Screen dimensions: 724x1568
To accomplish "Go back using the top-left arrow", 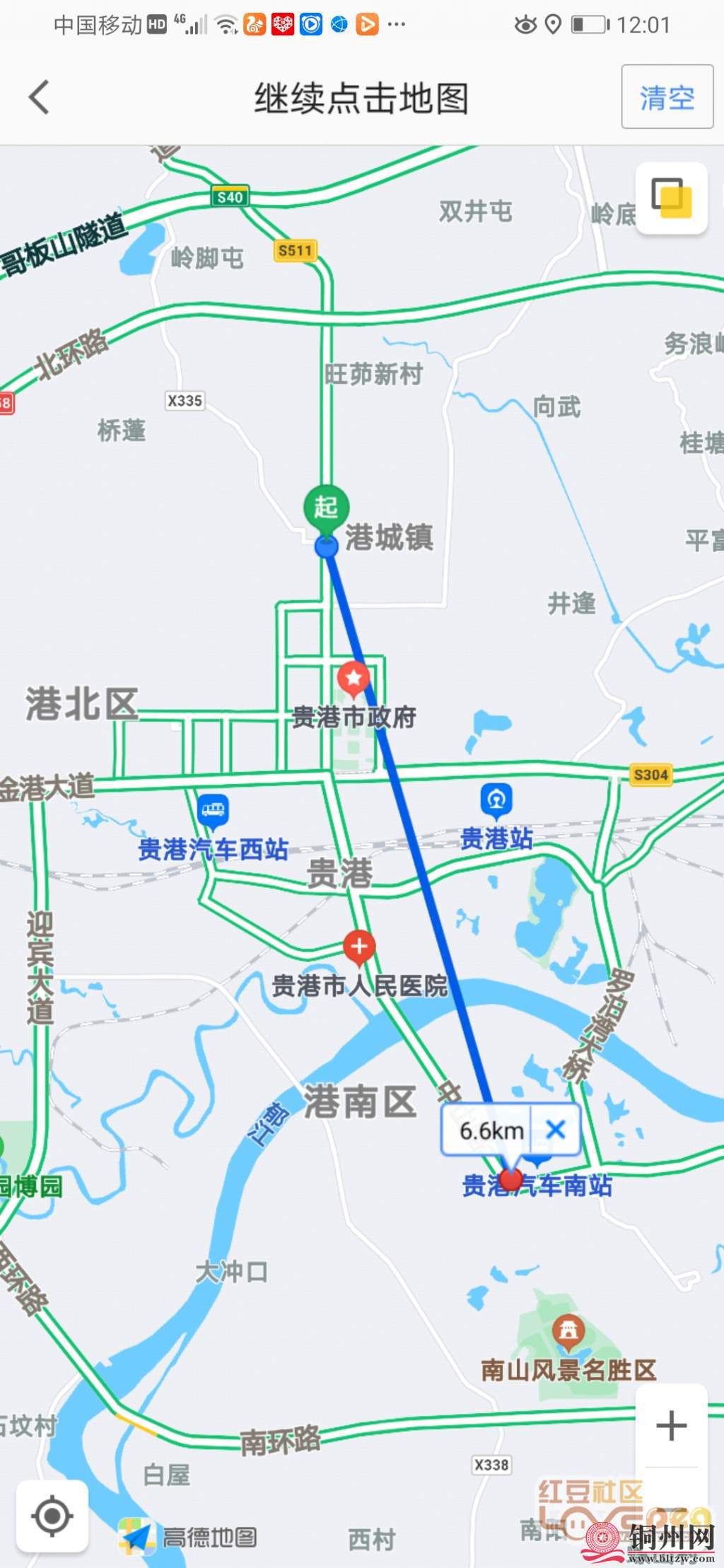I will pyautogui.click(x=40, y=97).
